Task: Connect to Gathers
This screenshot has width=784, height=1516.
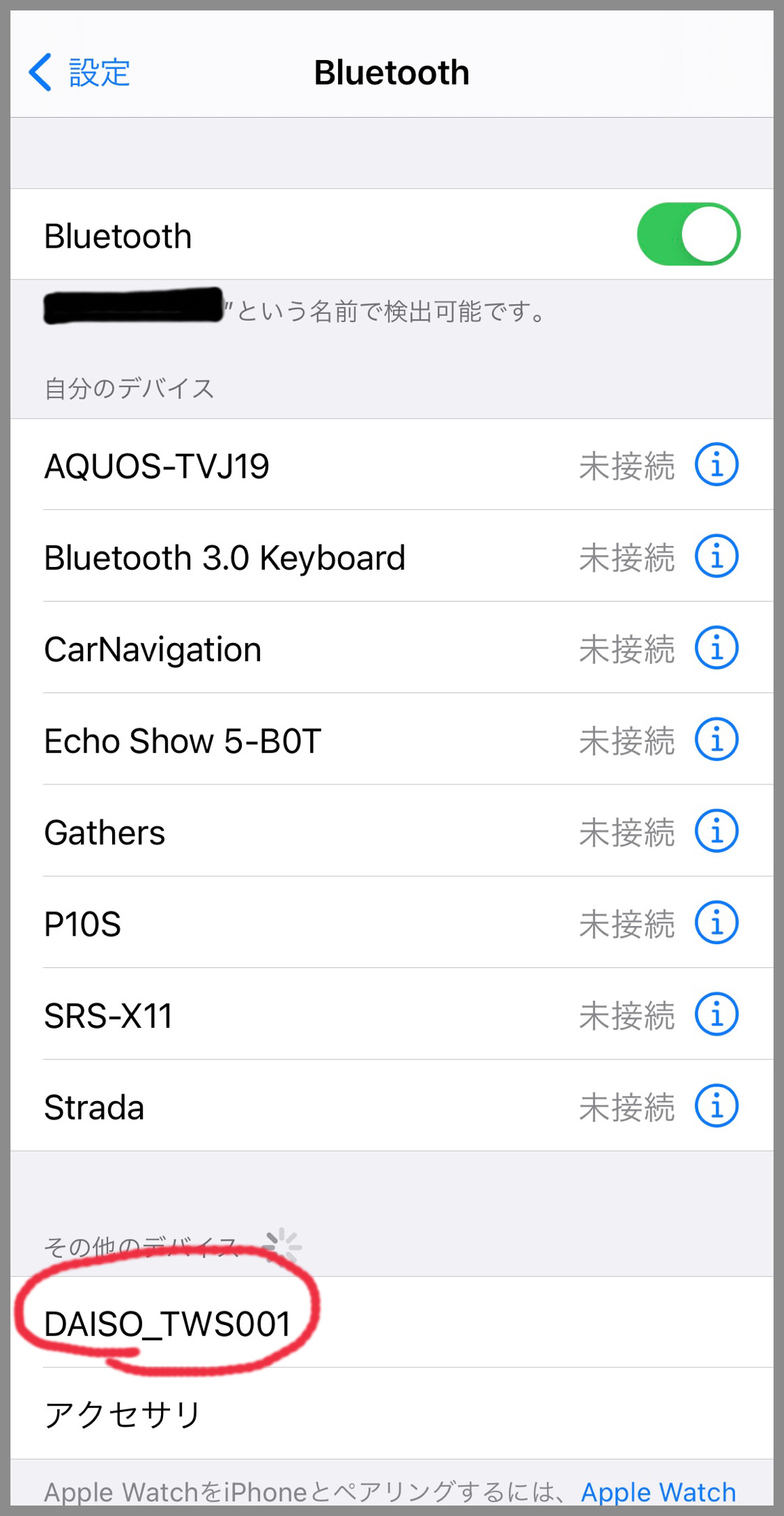Action: tap(392, 831)
